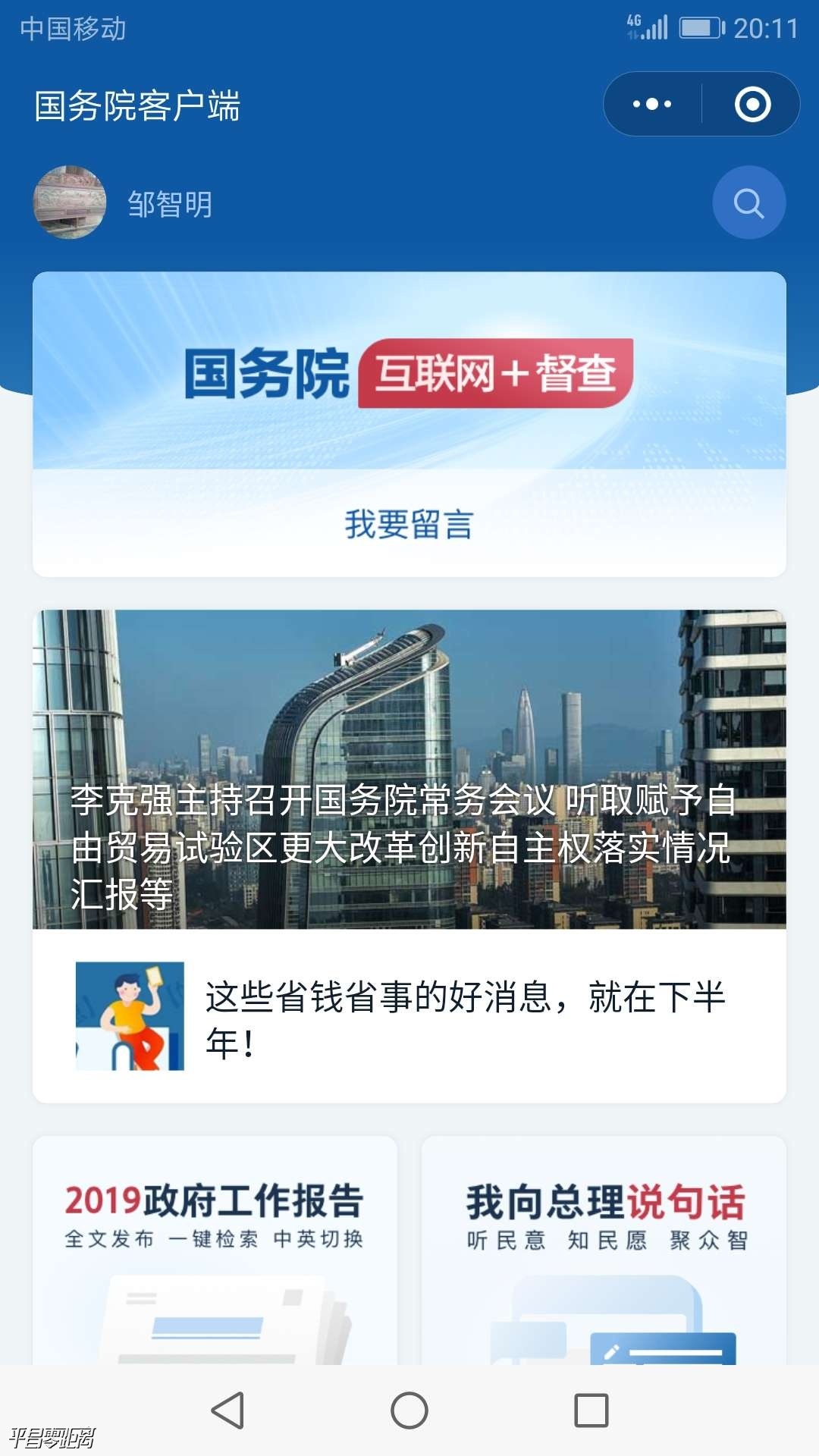Open the 2019政府工作报告 card
819x1456 pixels.
(x=215, y=1251)
